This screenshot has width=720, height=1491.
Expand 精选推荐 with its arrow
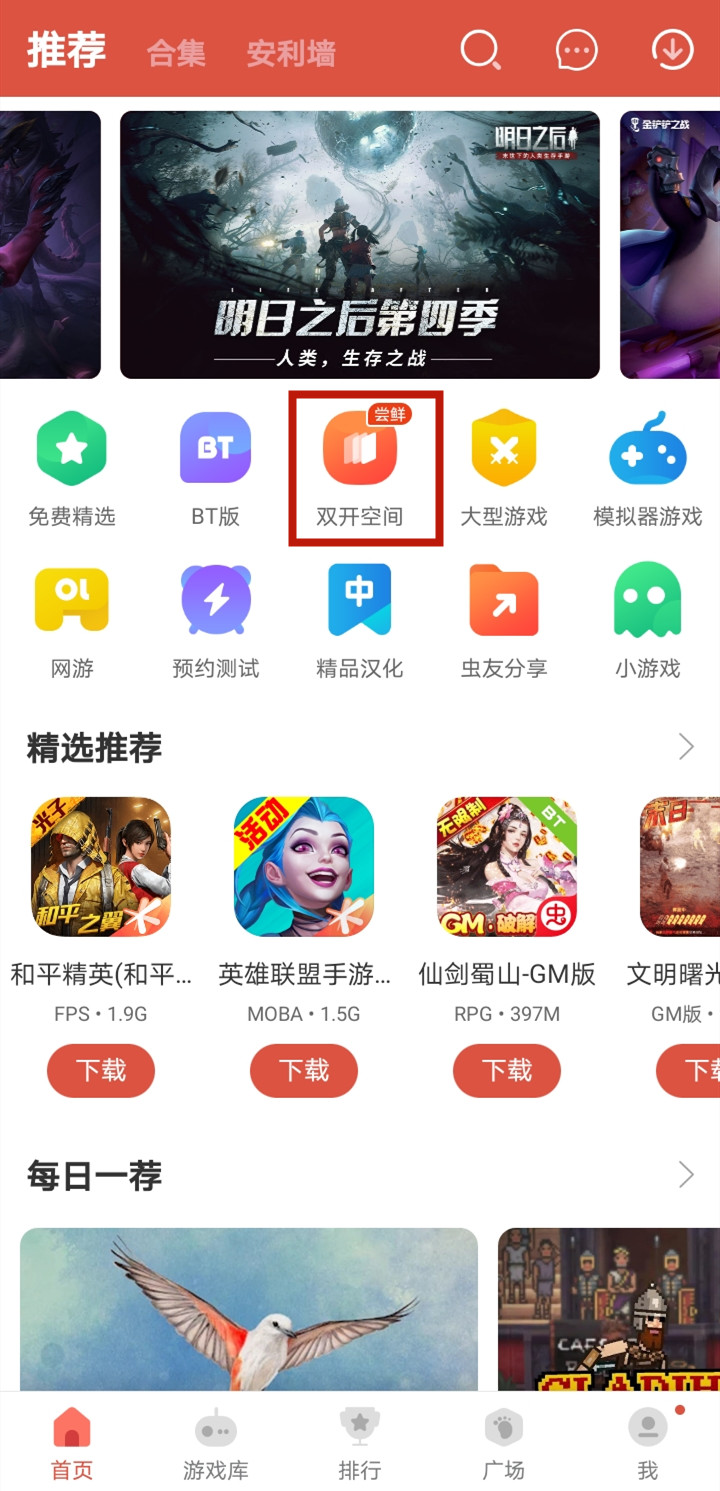click(686, 747)
